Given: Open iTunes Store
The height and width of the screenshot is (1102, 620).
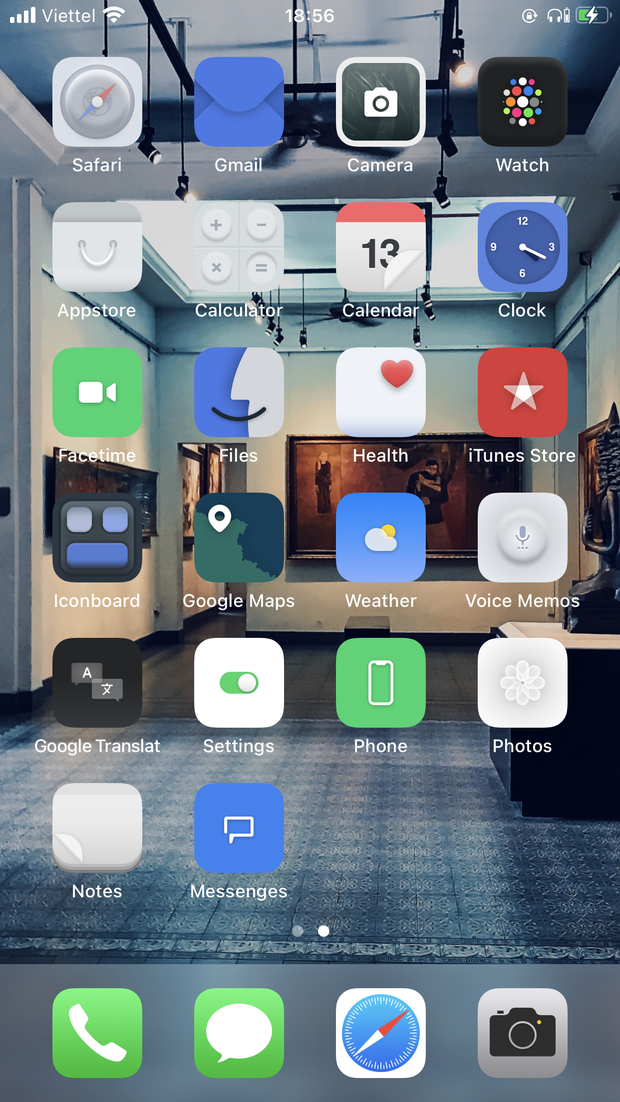Looking at the screenshot, I should [522, 392].
